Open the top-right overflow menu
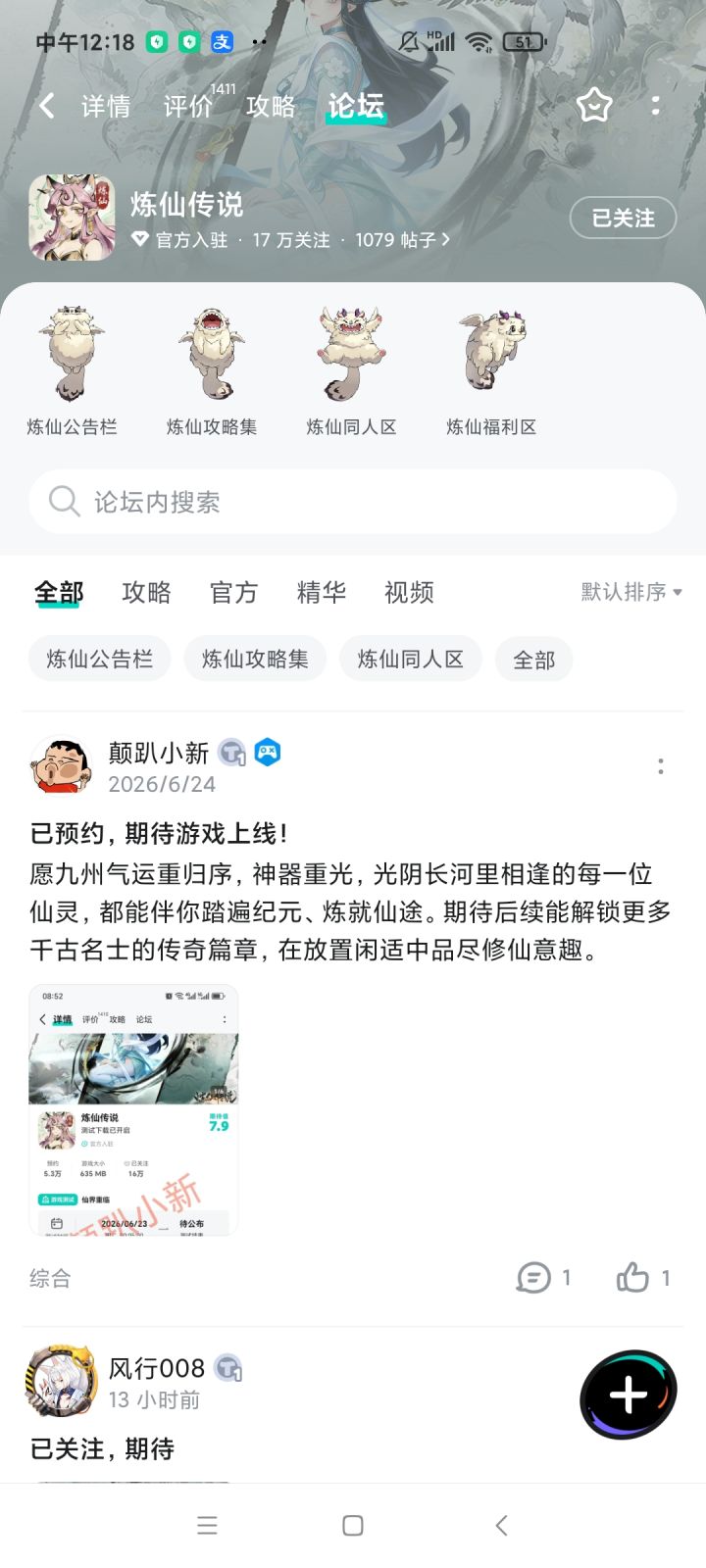This screenshot has height=1568, width=706. click(655, 105)
